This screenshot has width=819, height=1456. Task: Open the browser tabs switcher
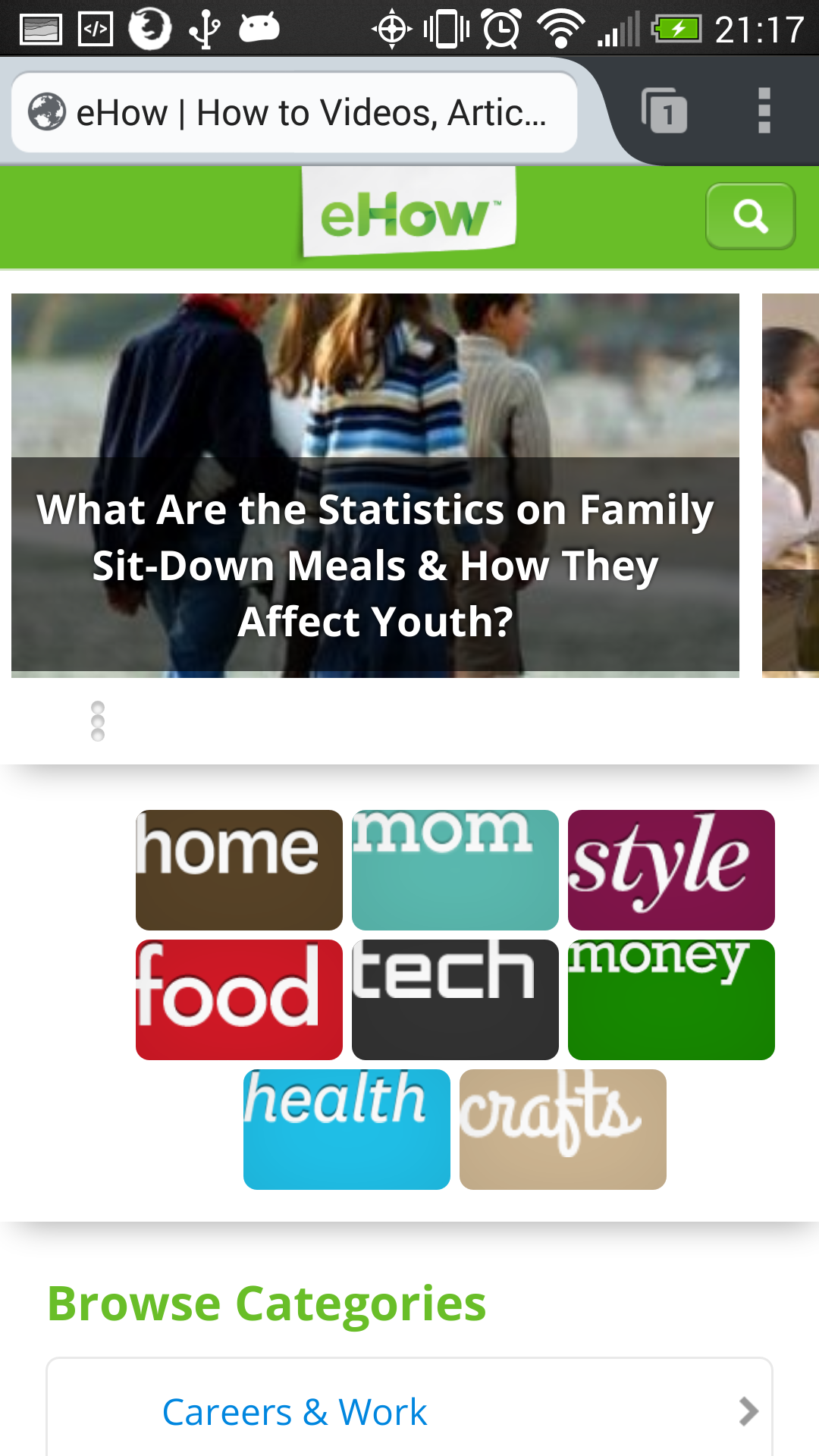[664, 111]
